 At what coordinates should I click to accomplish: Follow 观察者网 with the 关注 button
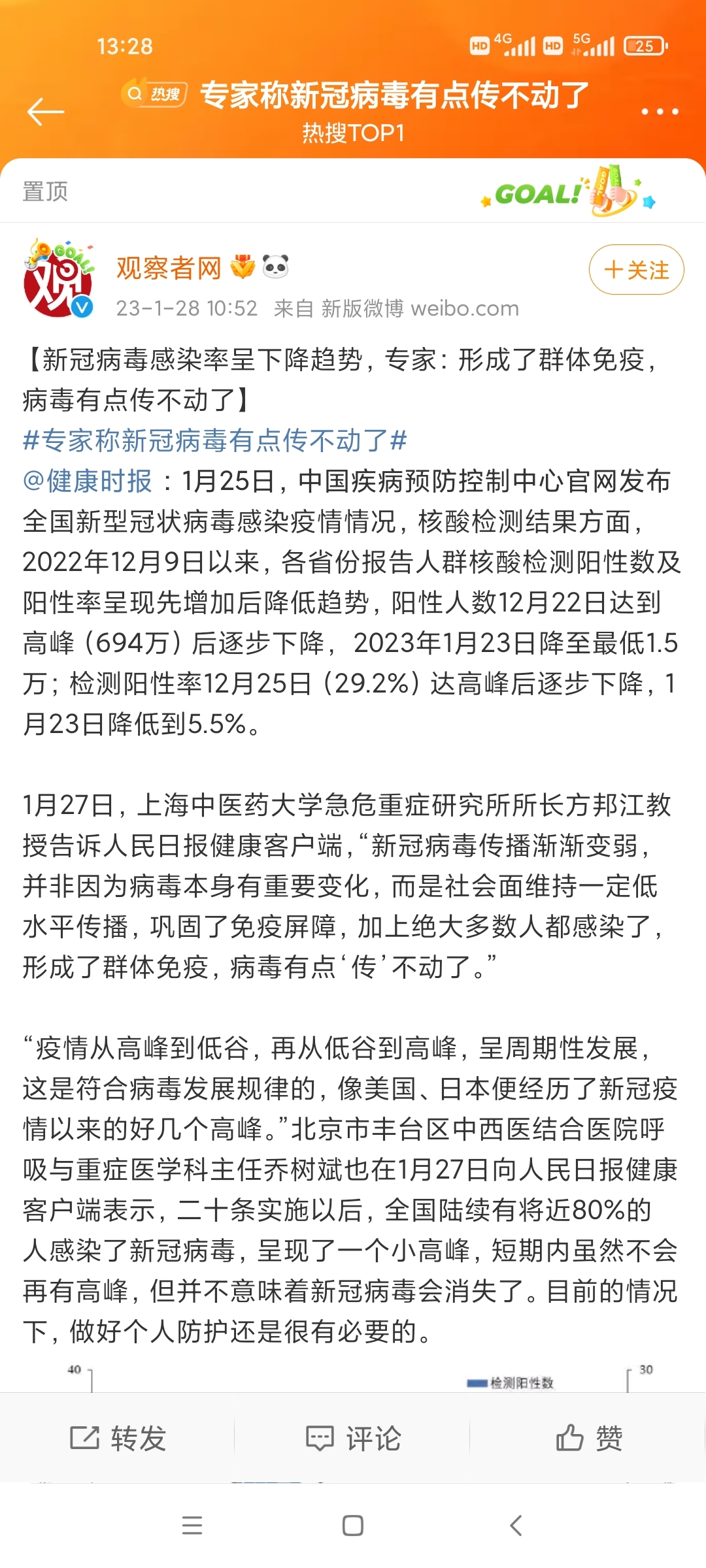coord(636,269)
